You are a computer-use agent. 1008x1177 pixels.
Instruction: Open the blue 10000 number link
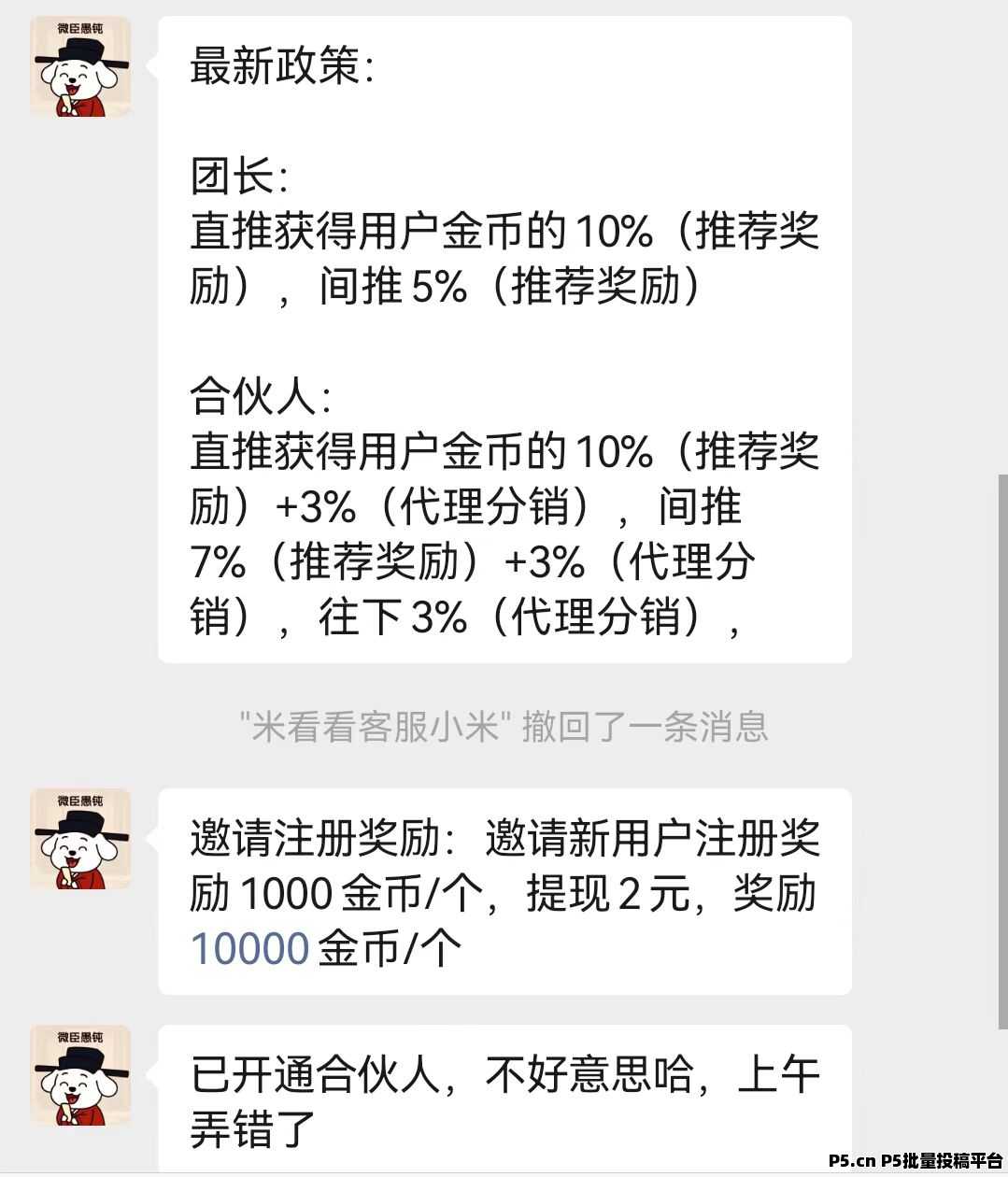pos(249,949)
